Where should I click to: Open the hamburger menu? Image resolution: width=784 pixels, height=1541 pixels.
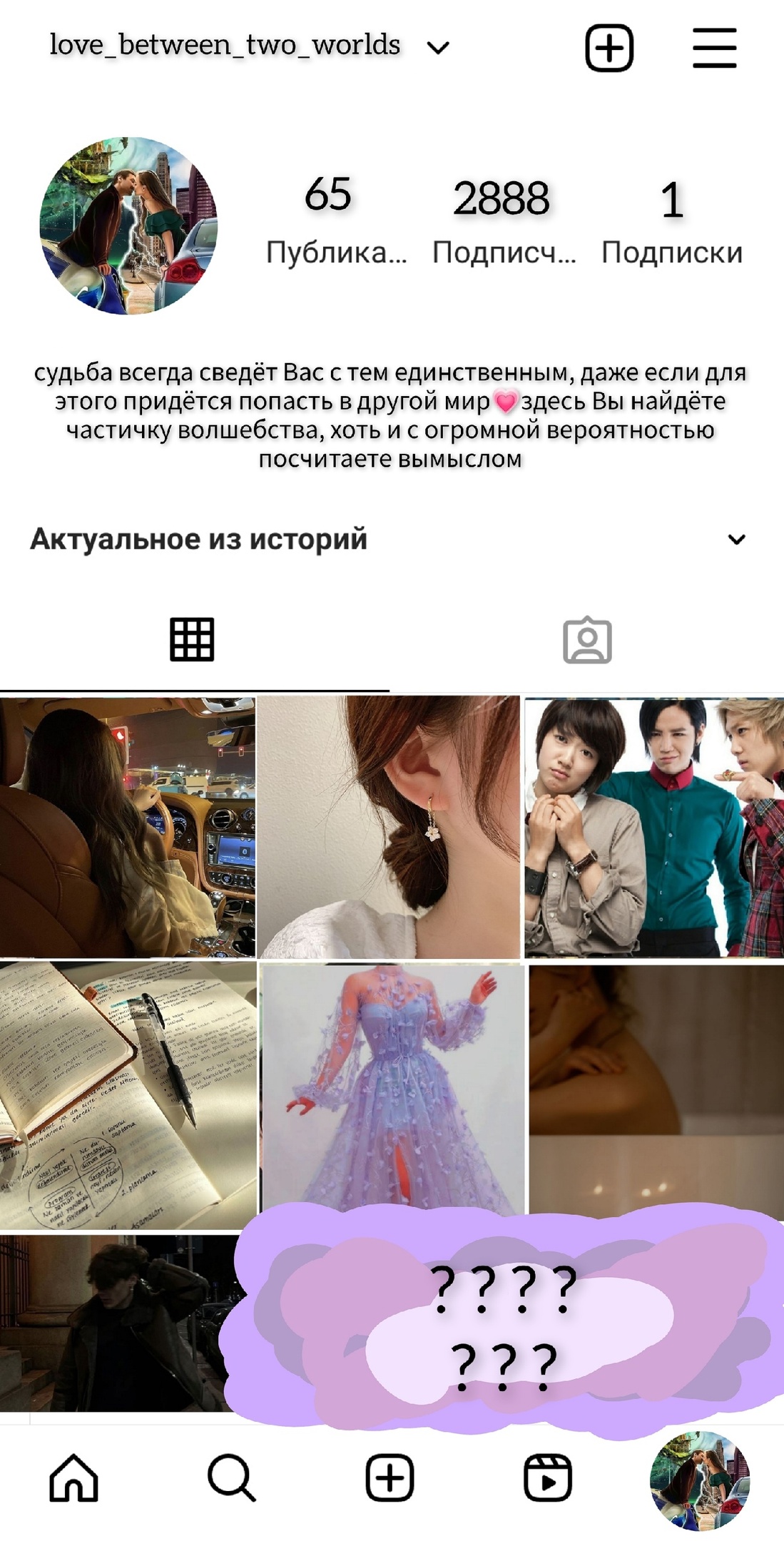714,48
